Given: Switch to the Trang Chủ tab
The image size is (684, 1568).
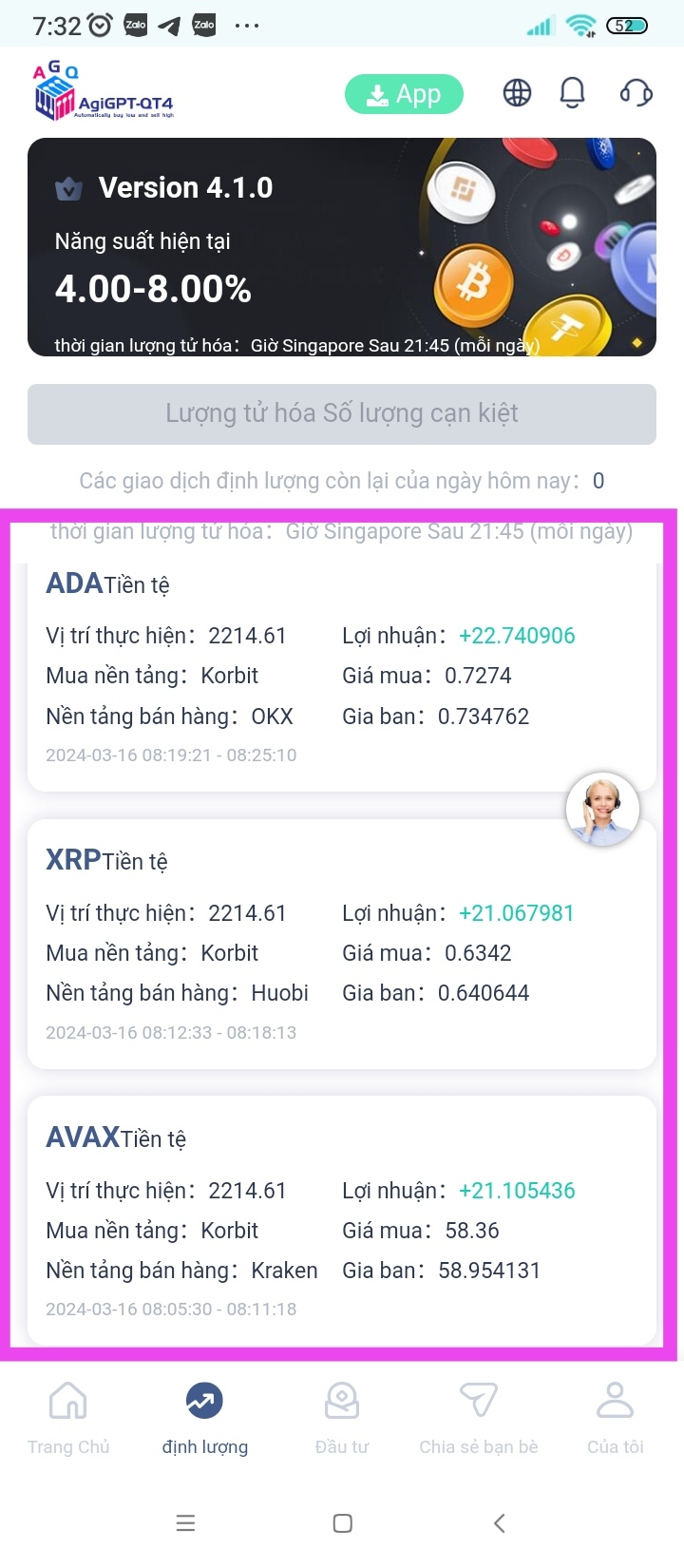Looking at the screenshot, I should 68,1418.
